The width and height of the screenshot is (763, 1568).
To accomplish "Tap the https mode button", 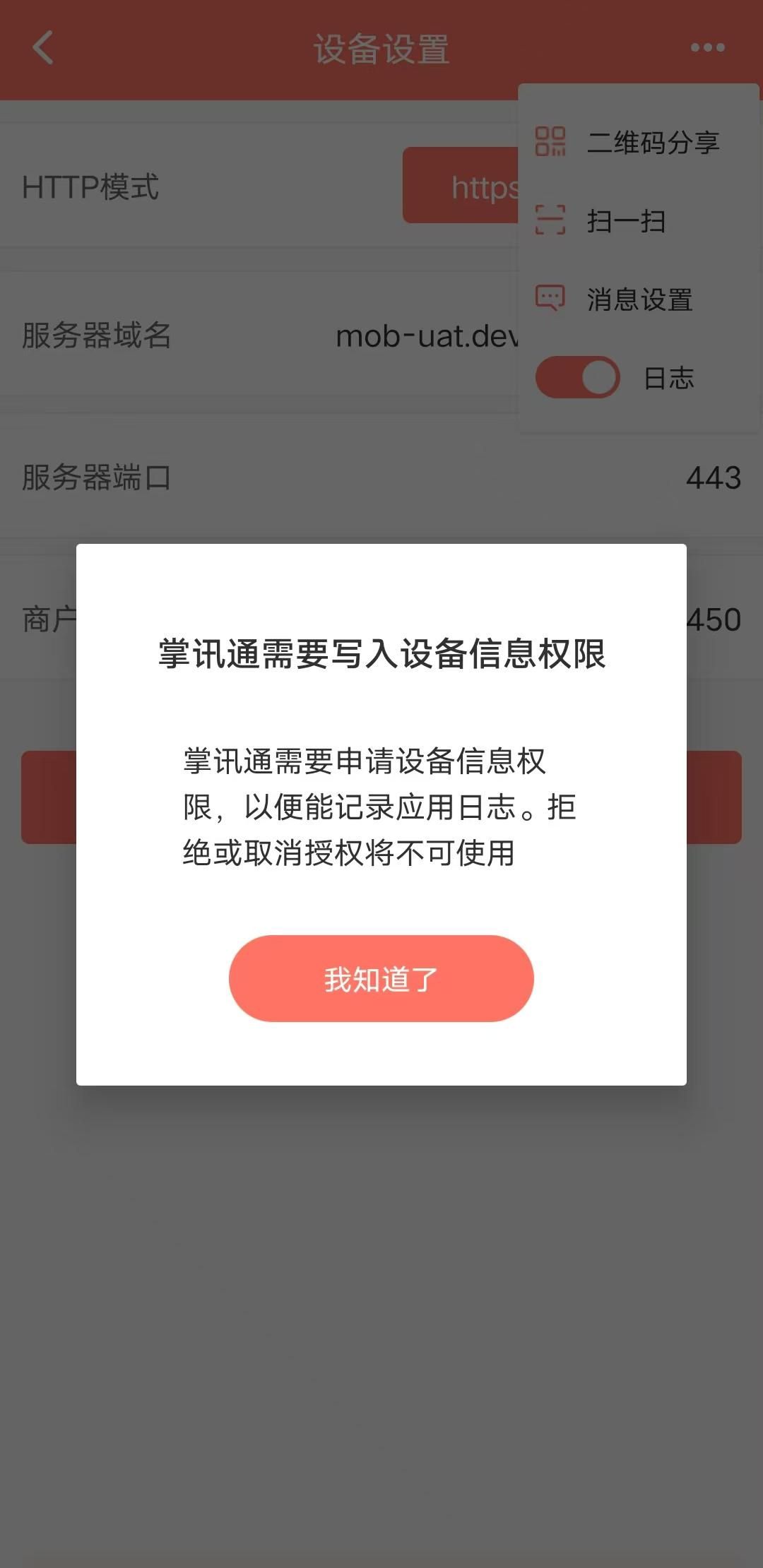I will coord(461,186).
